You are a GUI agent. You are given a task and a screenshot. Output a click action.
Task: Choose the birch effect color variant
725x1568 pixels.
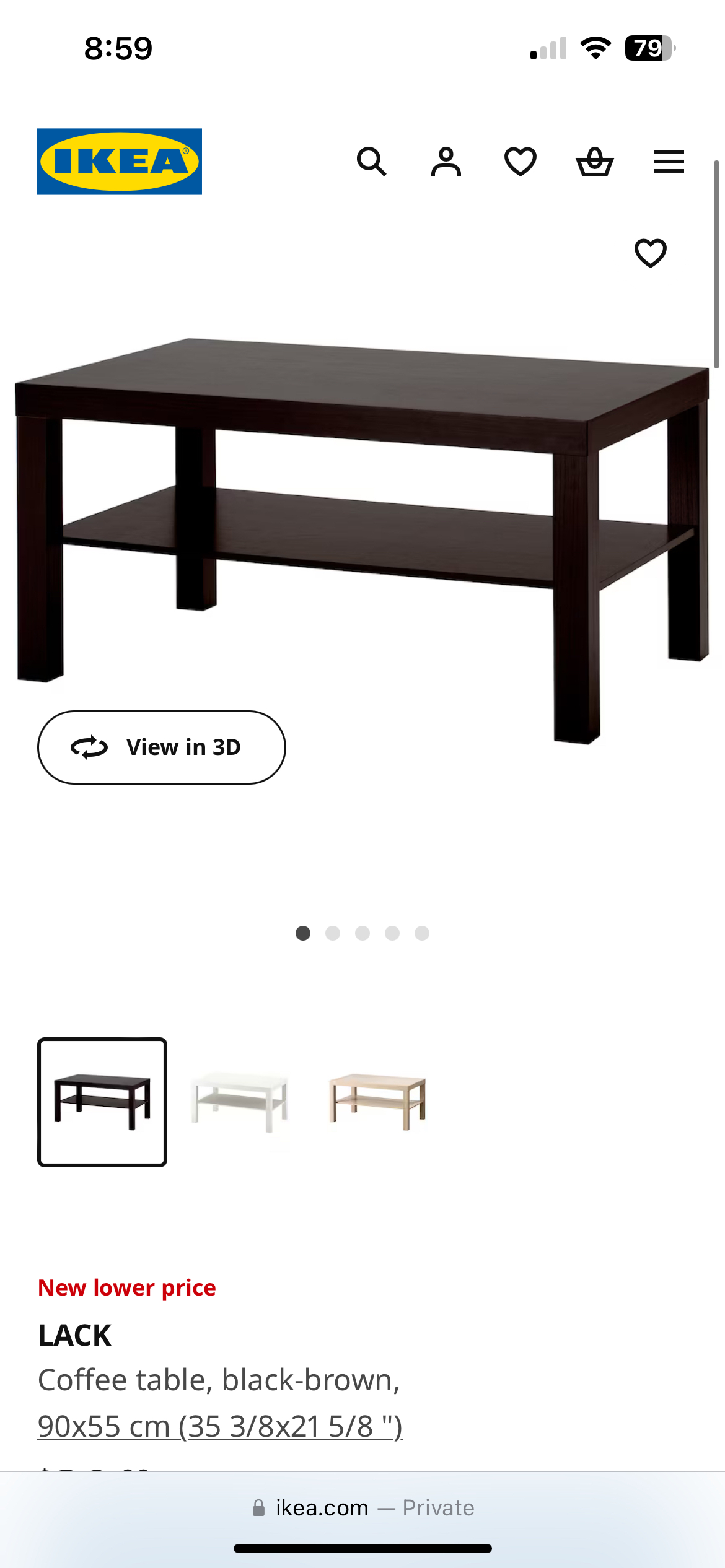pos(377,1102)
